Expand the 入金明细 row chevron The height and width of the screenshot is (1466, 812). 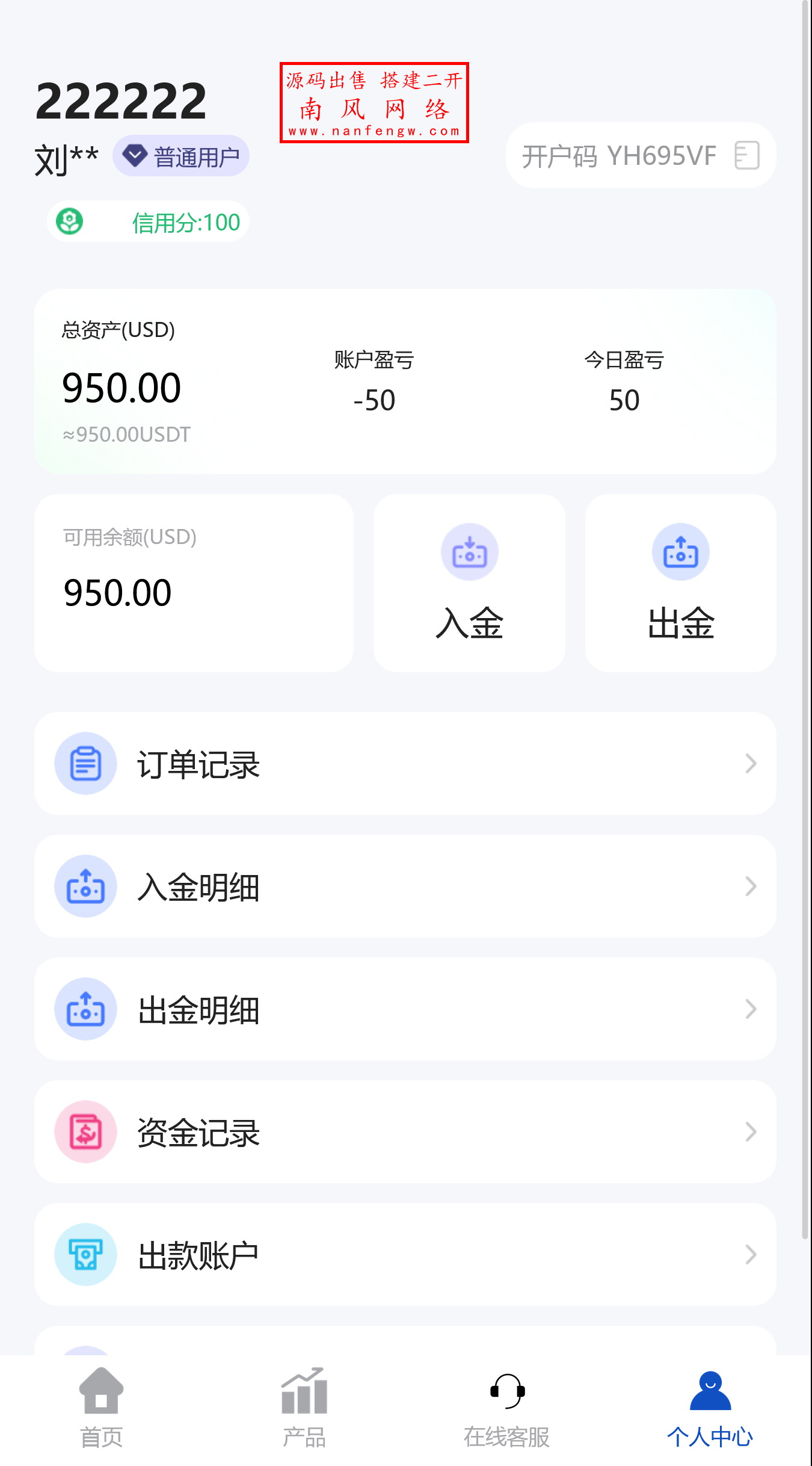coord(750,886)
